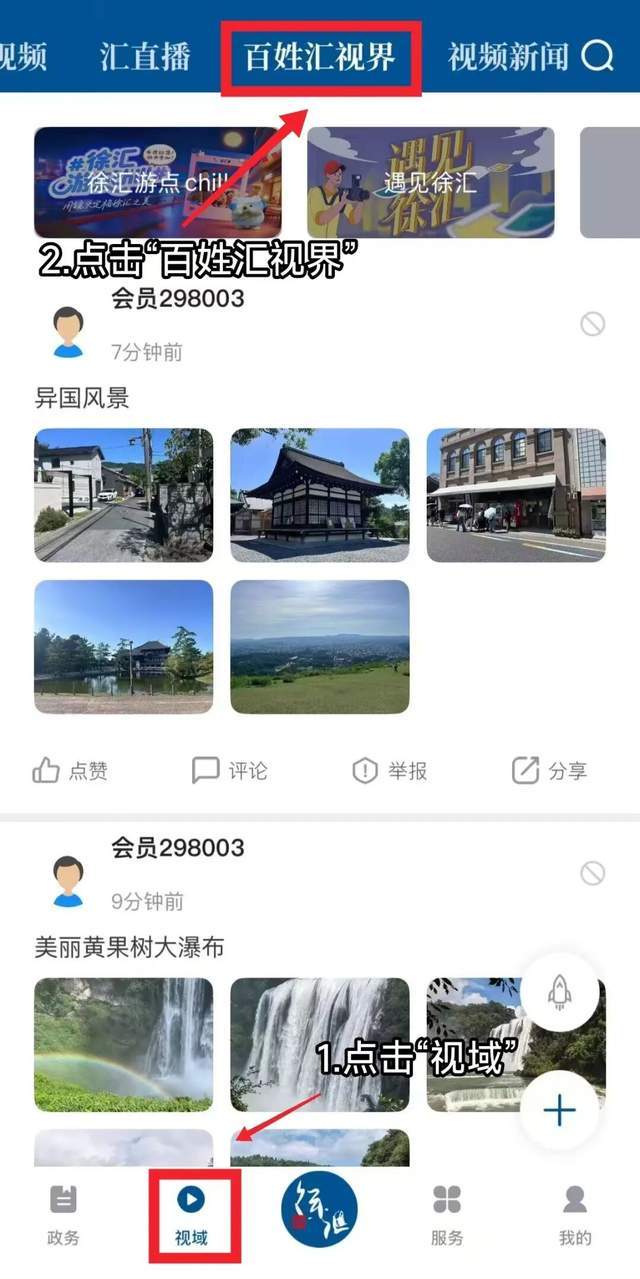Open the 徐汇游点chill banner card
This screenshot has height=1279, width=640.
click(x=158, y=182)
